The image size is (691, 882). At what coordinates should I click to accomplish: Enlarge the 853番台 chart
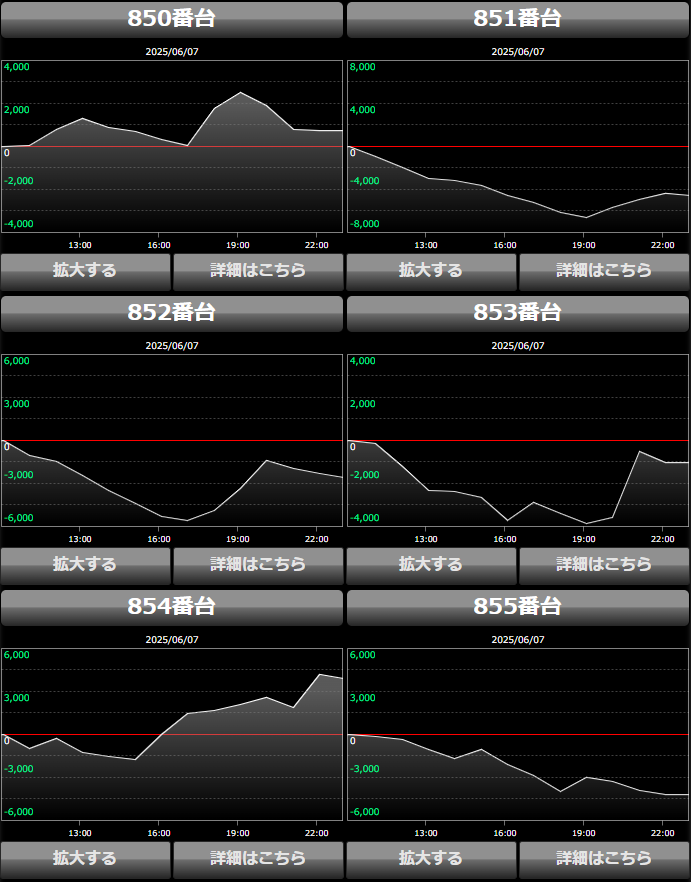pos(431,564)
